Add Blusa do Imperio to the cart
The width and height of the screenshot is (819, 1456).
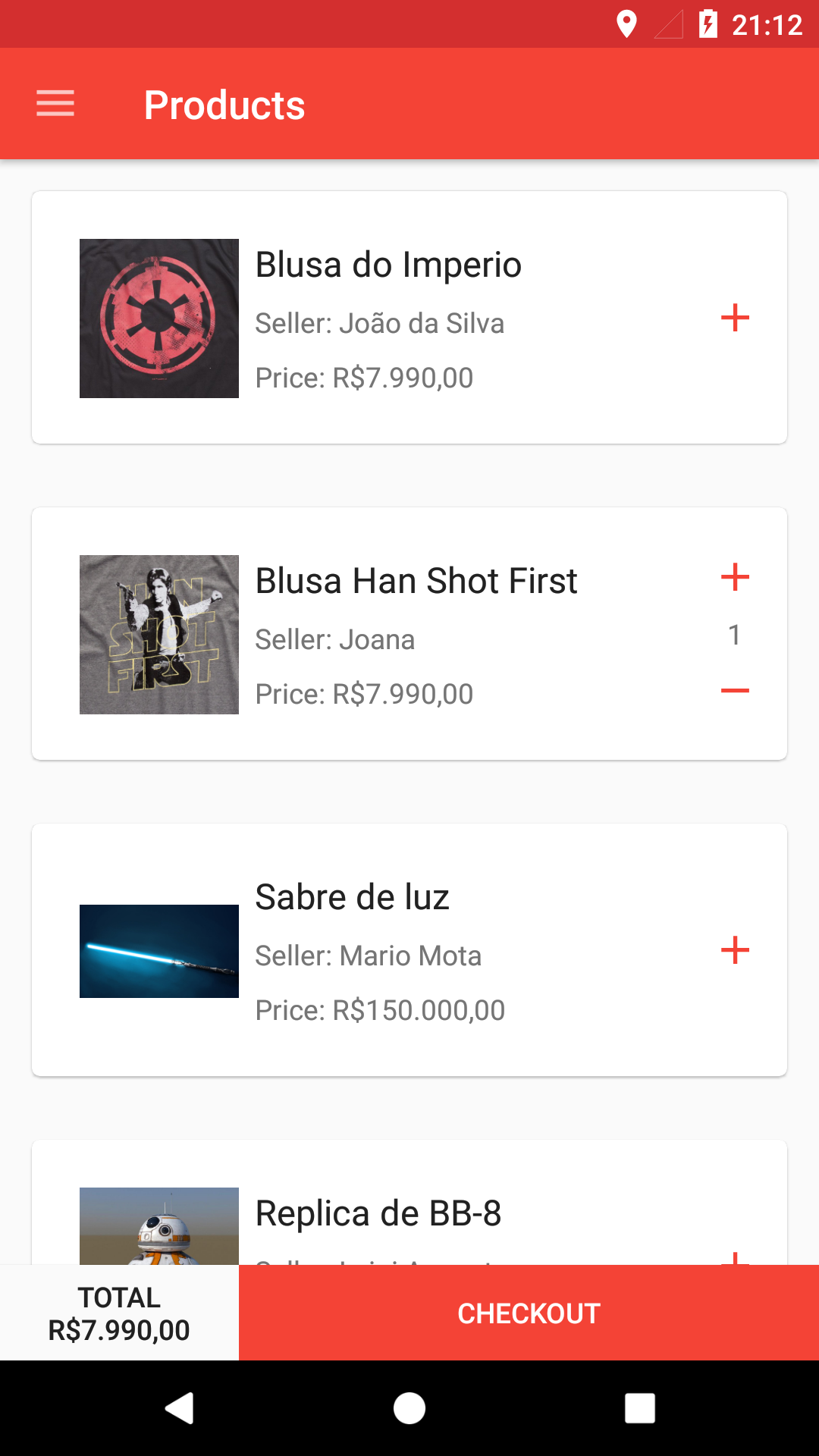pyautogui.click(x=735, y=318)
